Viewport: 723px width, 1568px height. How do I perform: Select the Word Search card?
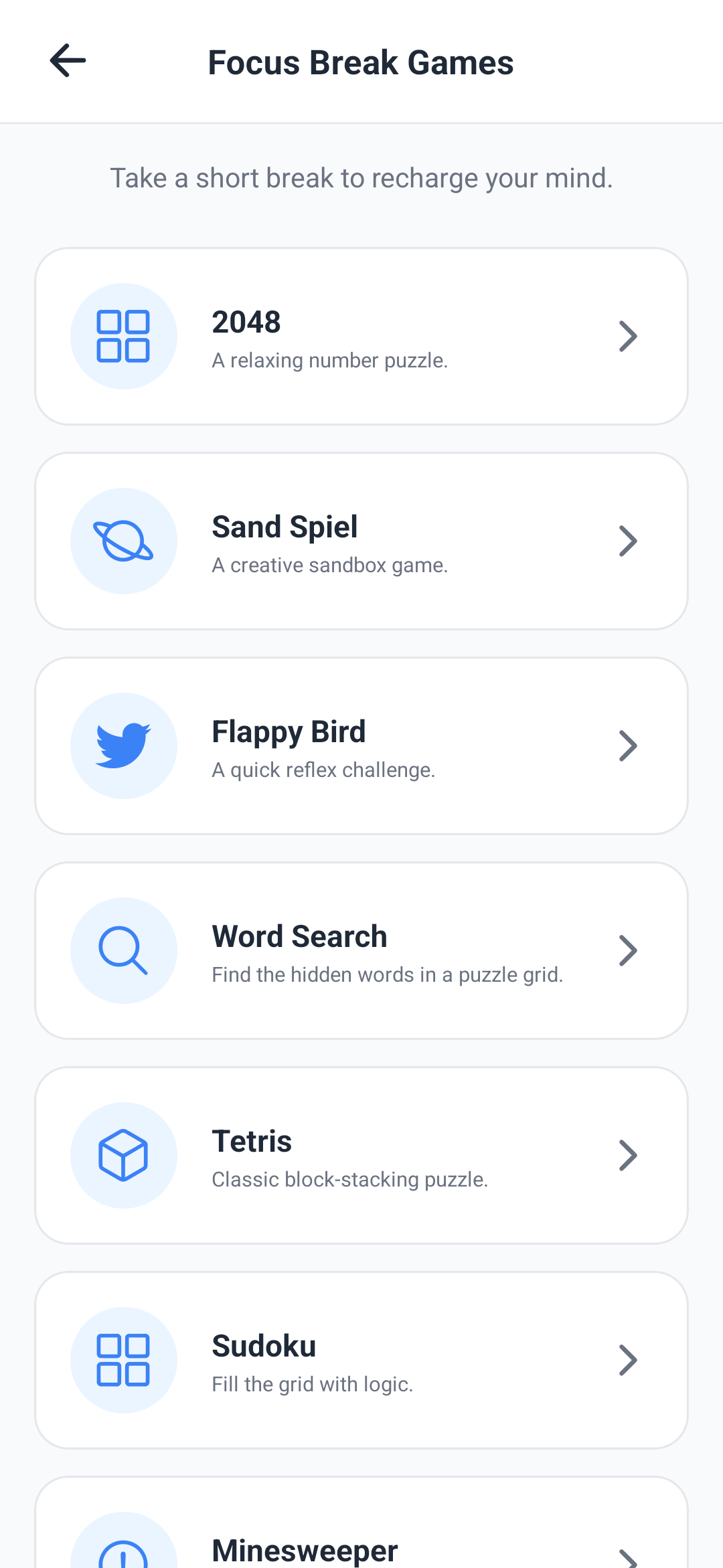[x=361, y=951]
